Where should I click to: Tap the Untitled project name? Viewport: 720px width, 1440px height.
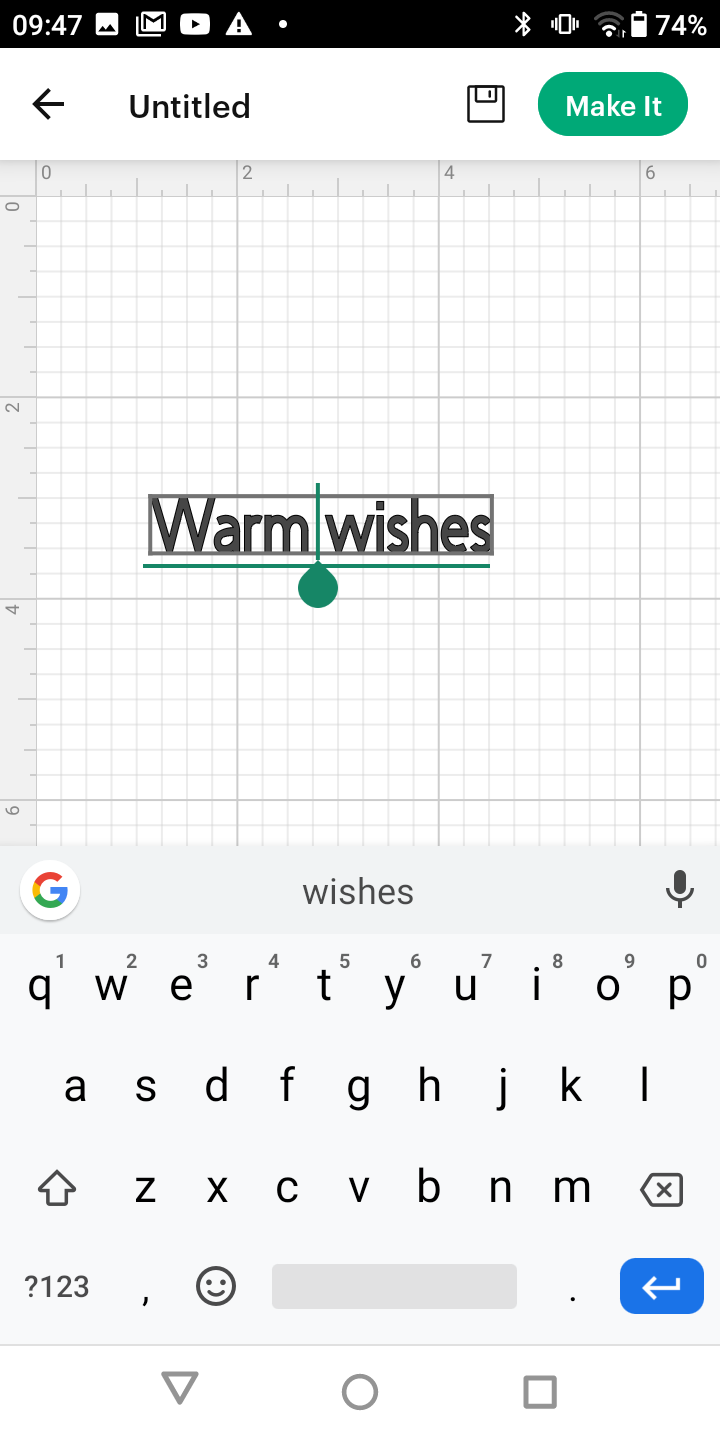[188, 104]
